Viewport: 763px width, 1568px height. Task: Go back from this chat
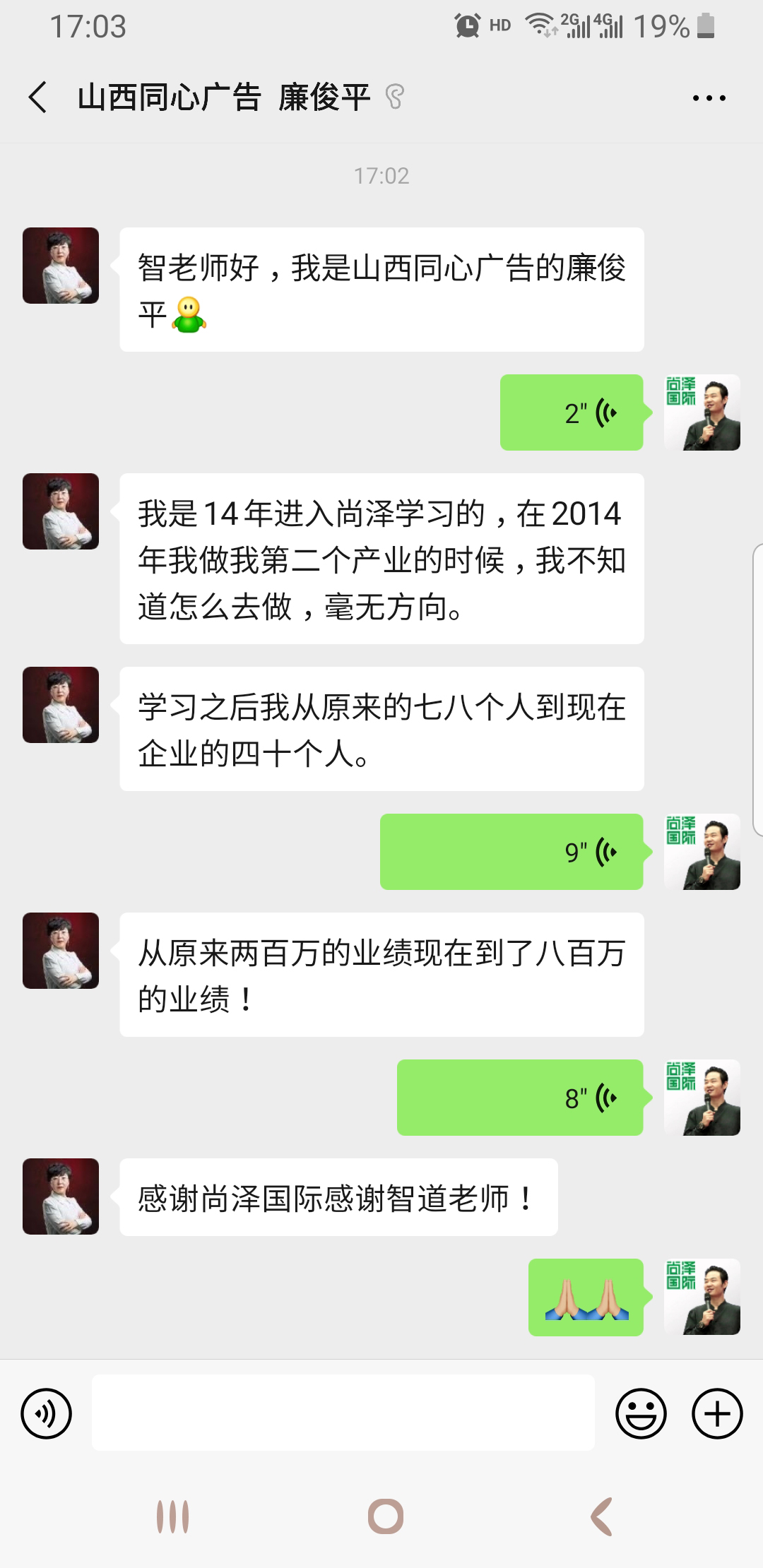pos(38,97)
